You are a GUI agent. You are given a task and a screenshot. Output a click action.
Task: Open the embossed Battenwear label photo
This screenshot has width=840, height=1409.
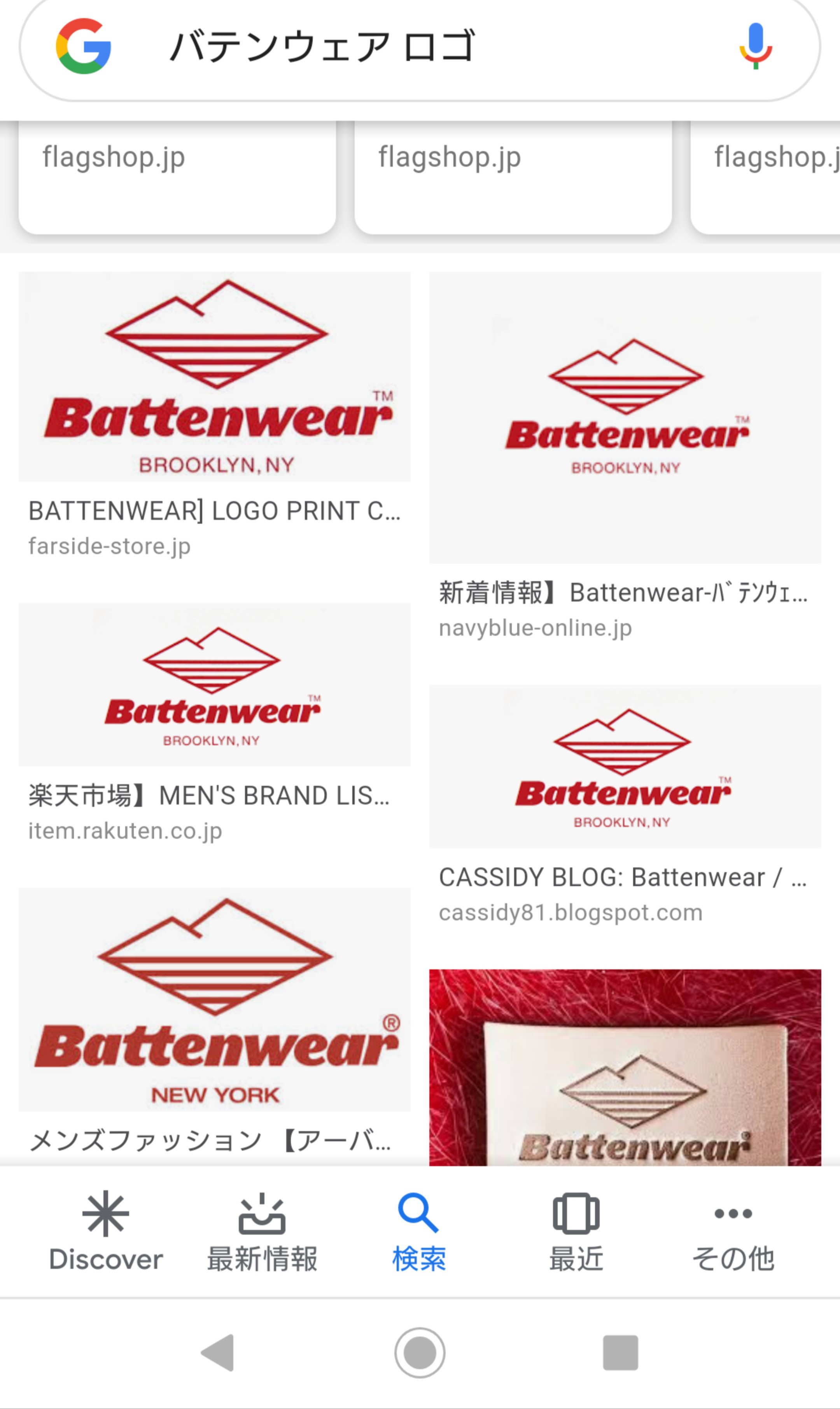(x=624, y=1068)
